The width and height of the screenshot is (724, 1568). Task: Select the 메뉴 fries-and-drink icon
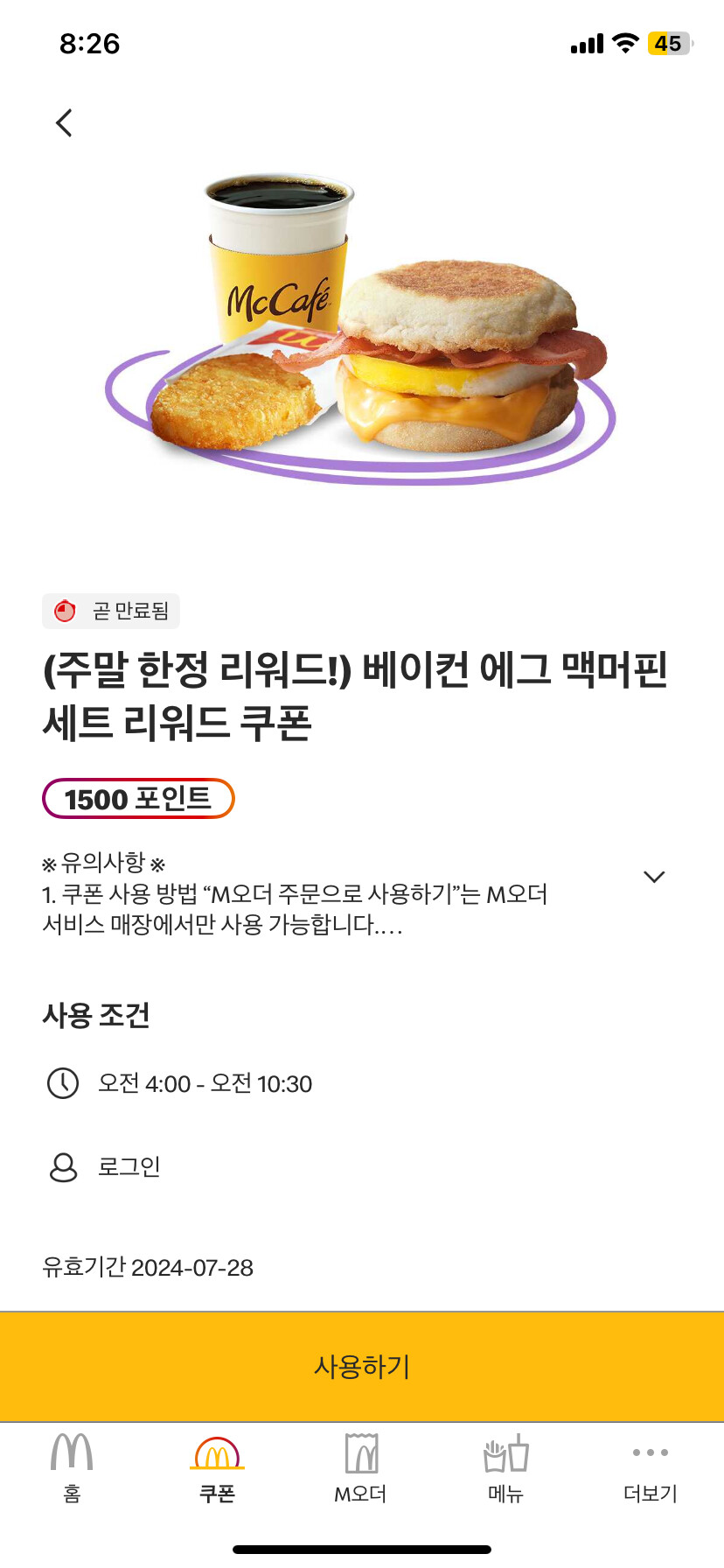pyautogui.click(x=506, y=1452)
